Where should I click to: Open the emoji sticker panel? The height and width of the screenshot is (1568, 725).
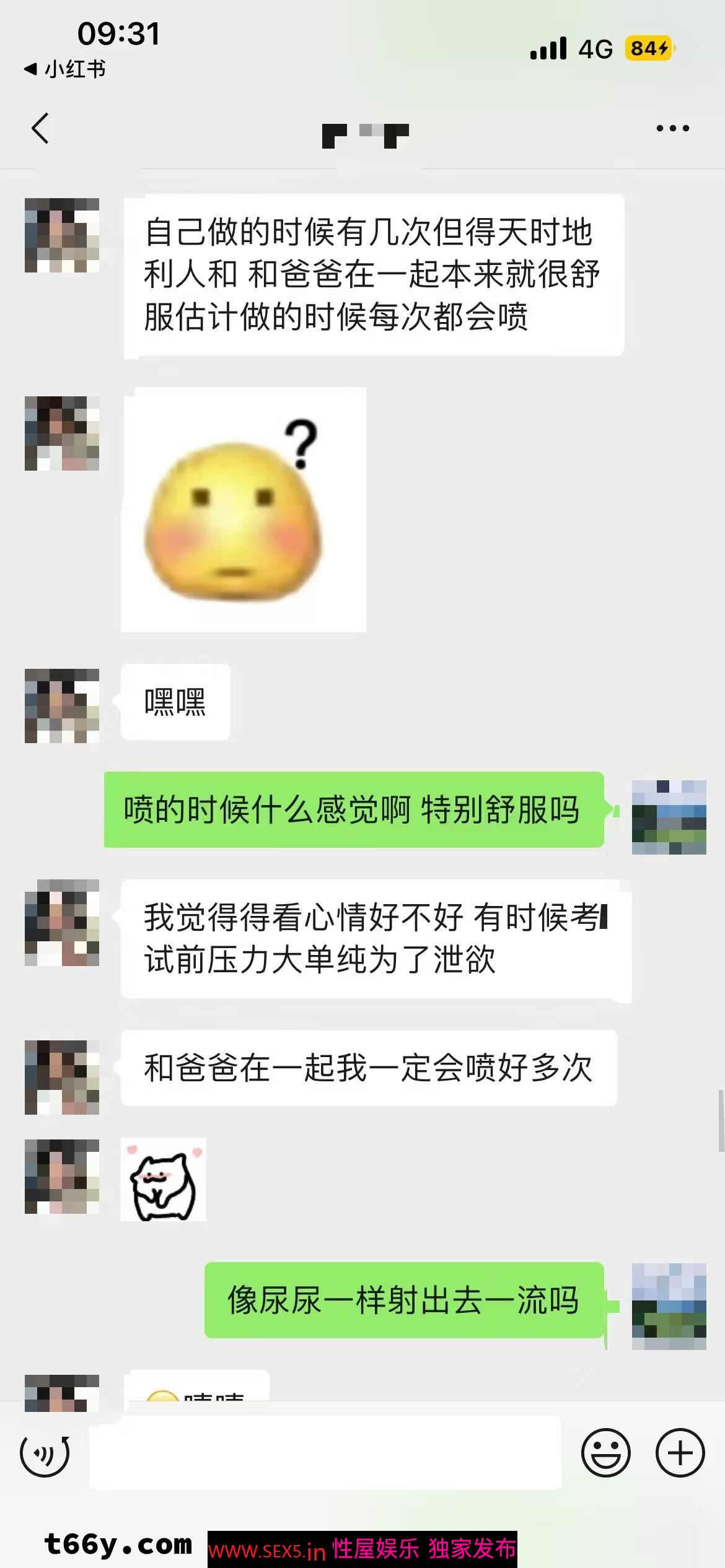(x=605, y=1453)
